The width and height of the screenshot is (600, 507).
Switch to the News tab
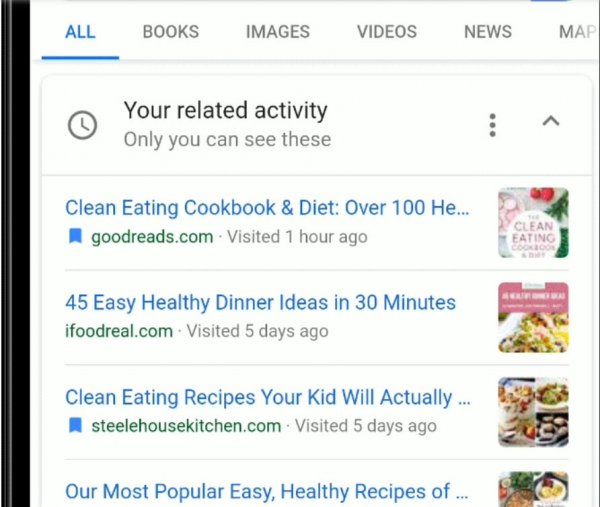(488, 32)
